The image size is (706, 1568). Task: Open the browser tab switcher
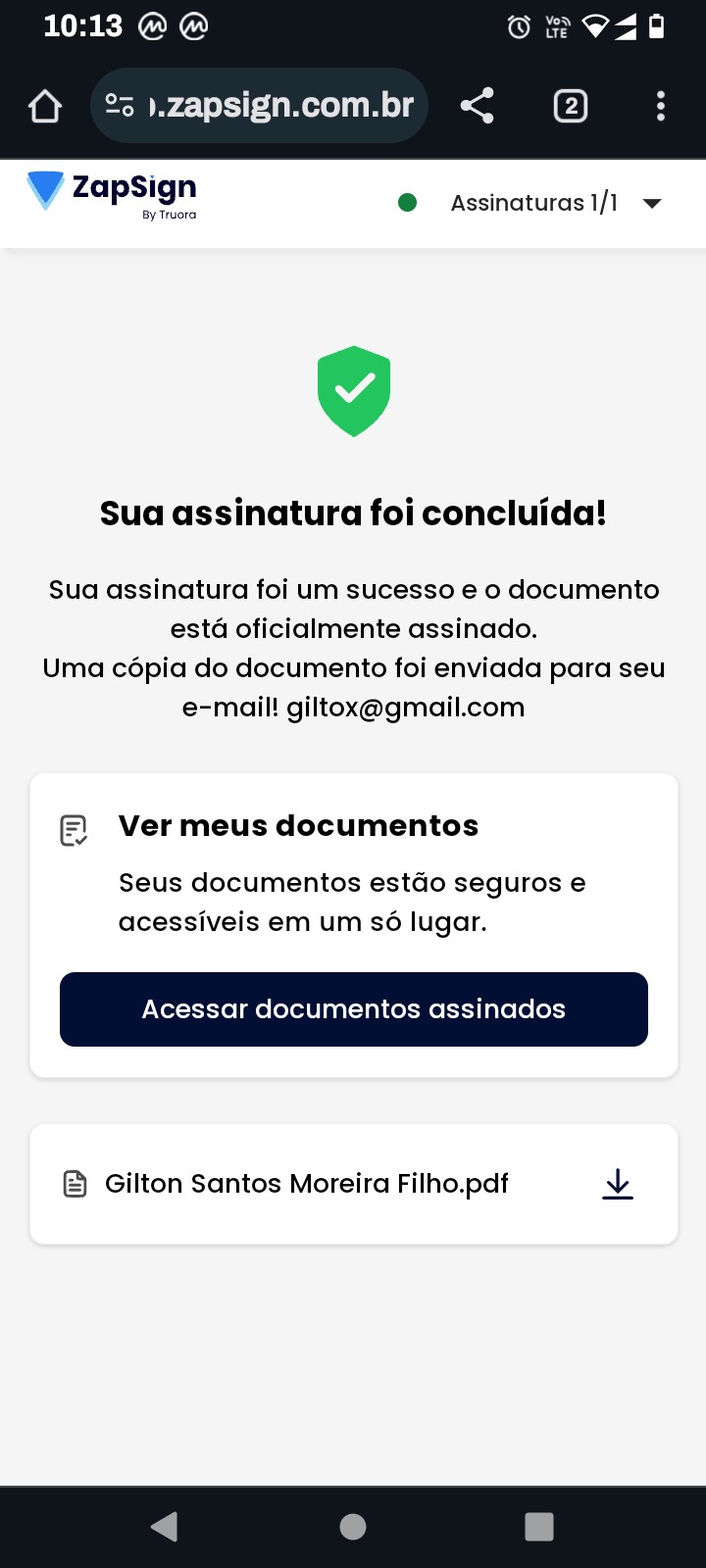click(571, 106)
